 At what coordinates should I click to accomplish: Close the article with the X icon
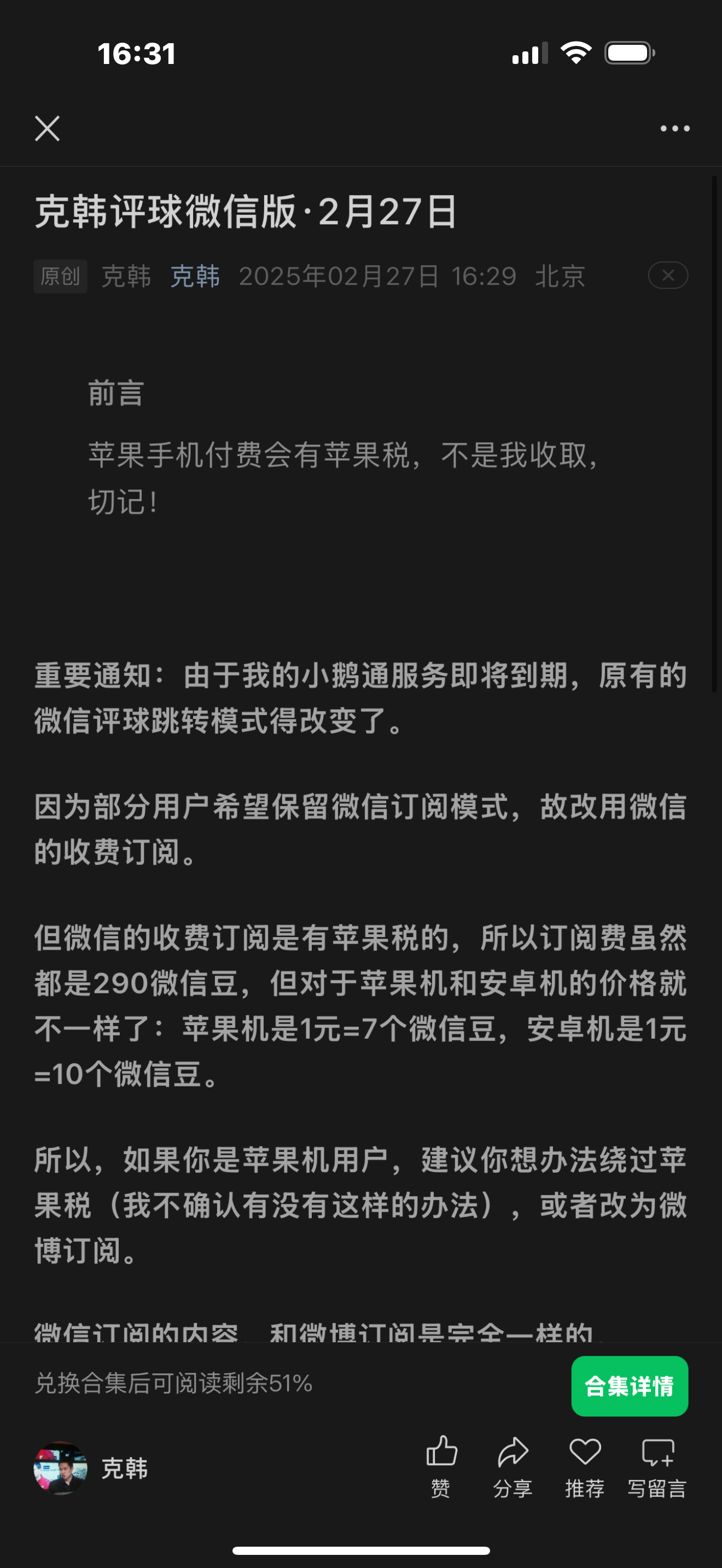(48, 128)
